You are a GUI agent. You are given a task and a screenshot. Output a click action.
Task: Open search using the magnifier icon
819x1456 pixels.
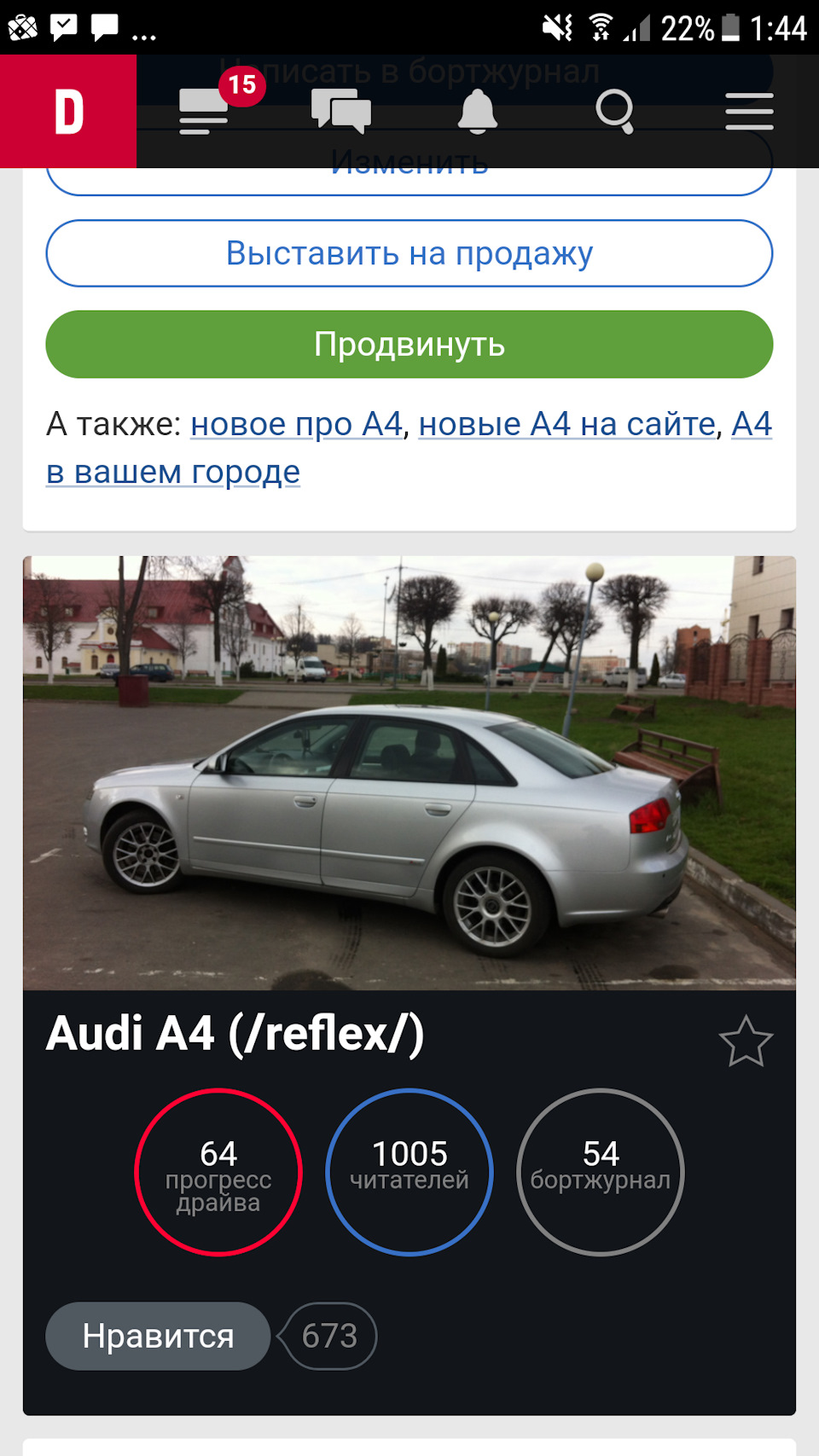(616, 111)
